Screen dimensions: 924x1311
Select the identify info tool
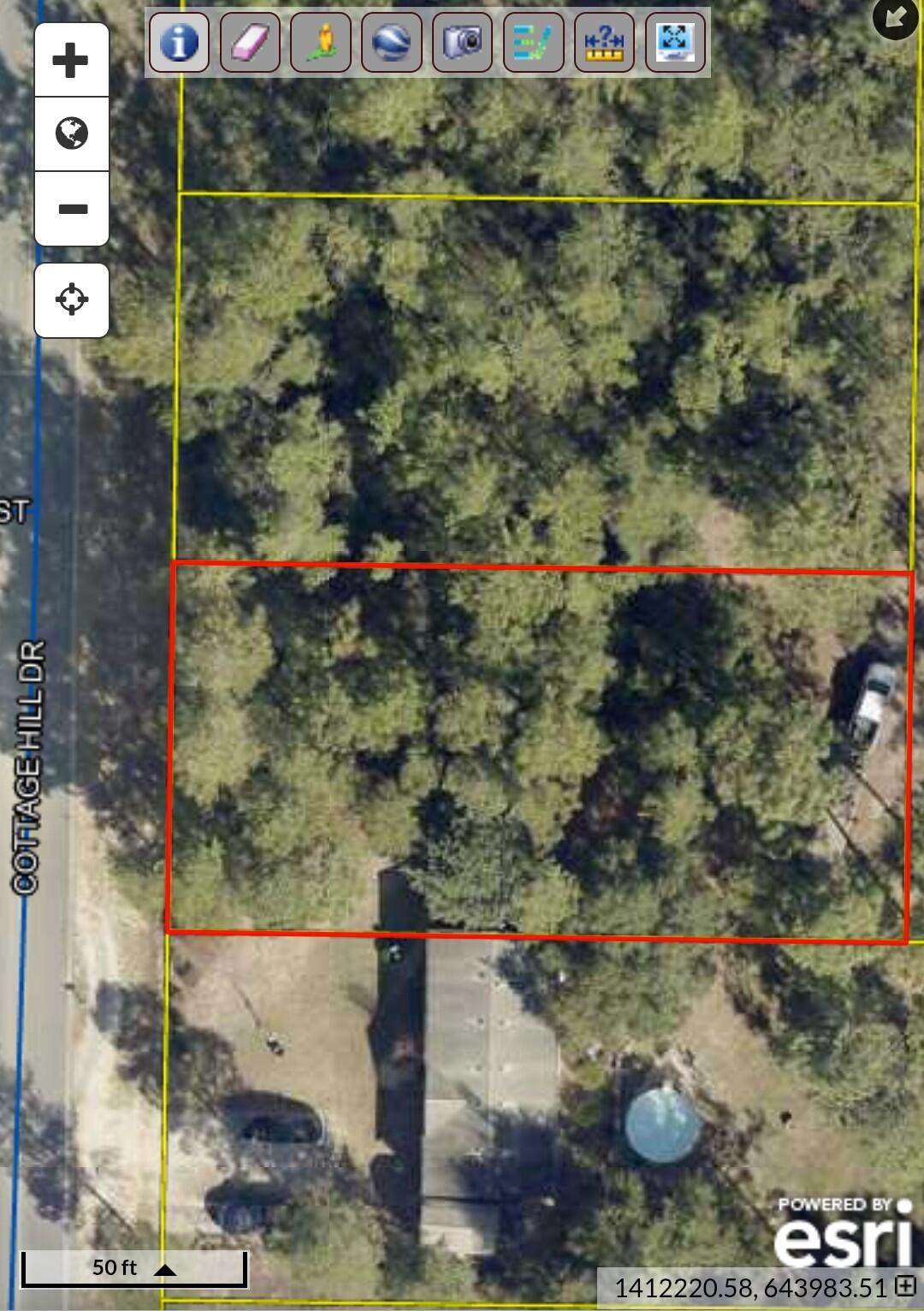pyautogui.click(x=179, y=42)
